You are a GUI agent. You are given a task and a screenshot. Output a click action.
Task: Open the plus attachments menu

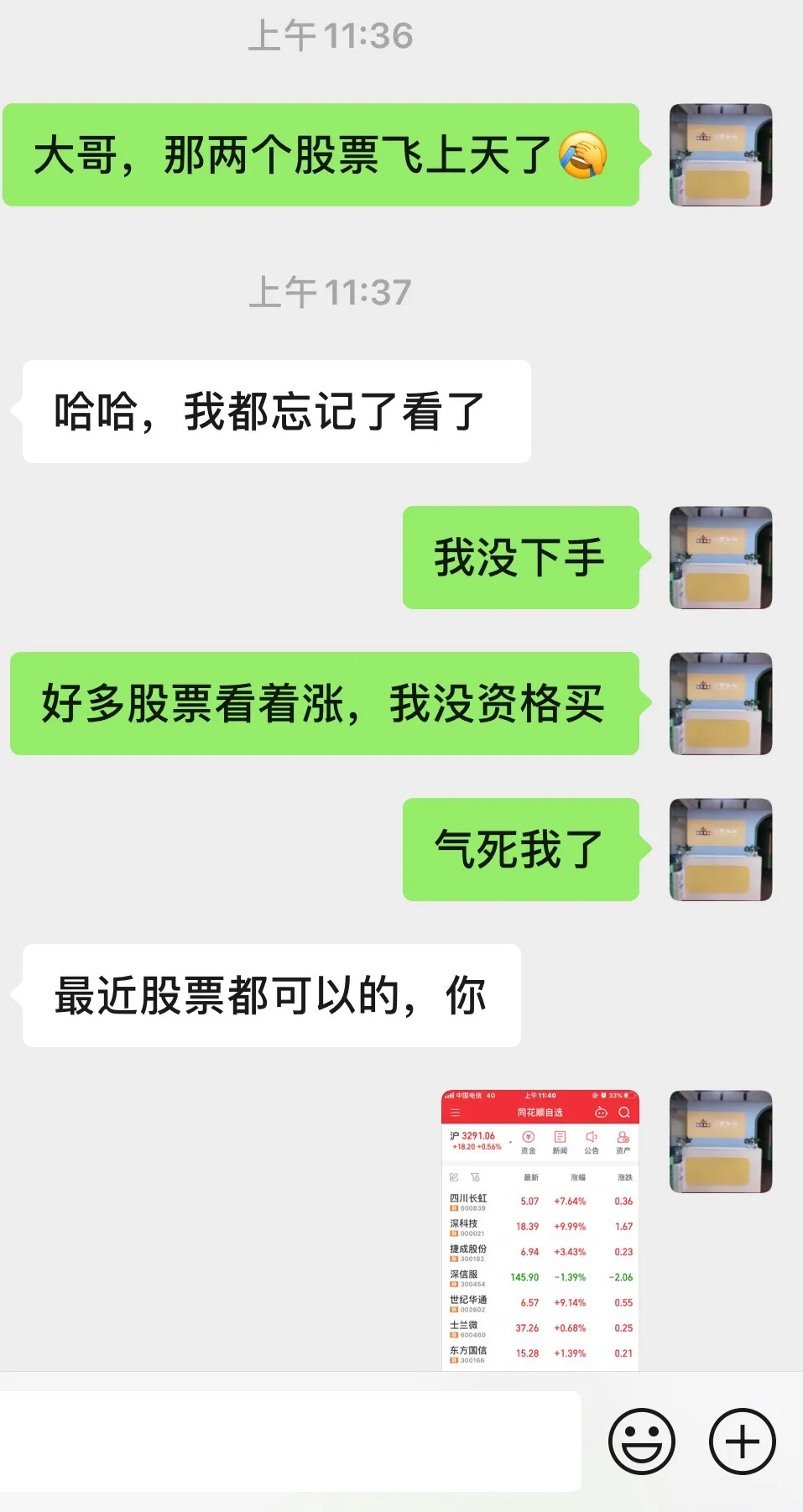pos(743,1441)
